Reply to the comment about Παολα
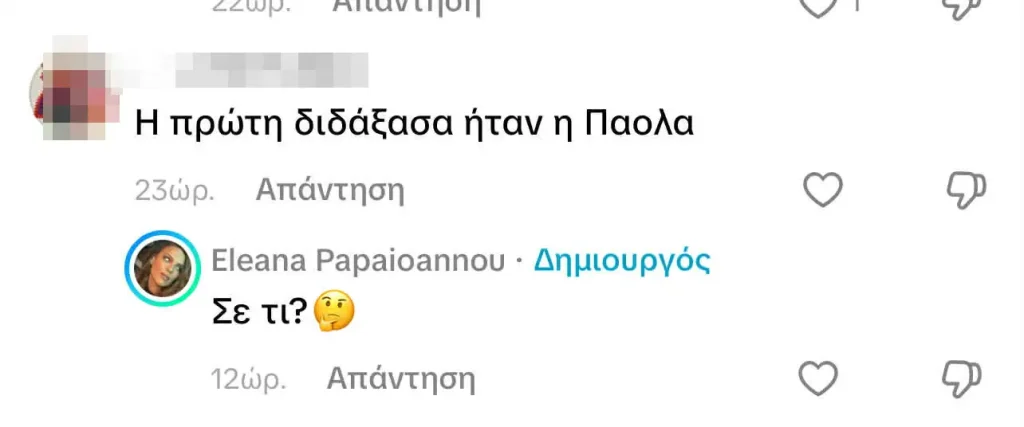Image resolution: width=1024 pixels, height=427 pixels. (330, 189)
